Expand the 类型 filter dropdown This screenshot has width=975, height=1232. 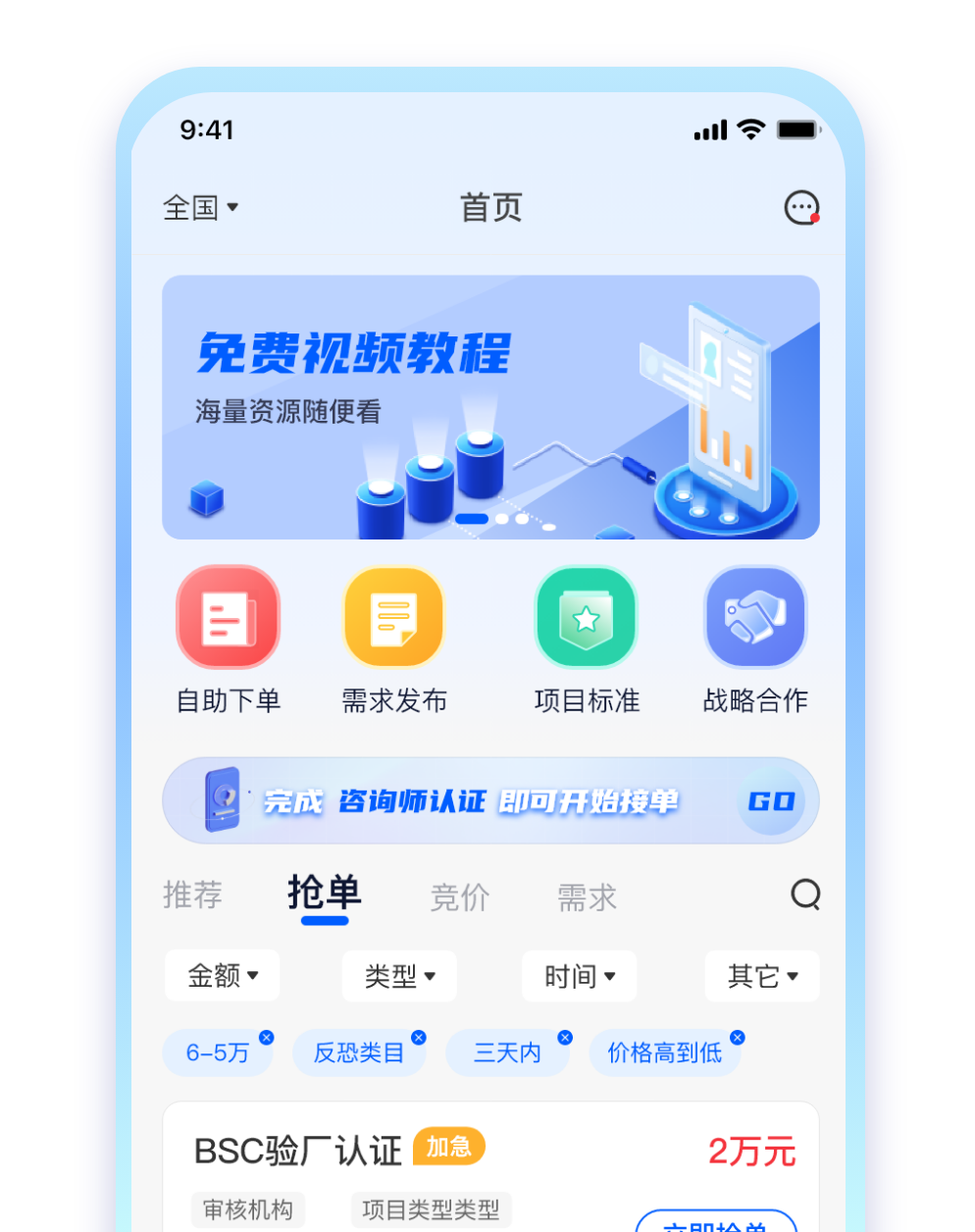click(399, 976)
